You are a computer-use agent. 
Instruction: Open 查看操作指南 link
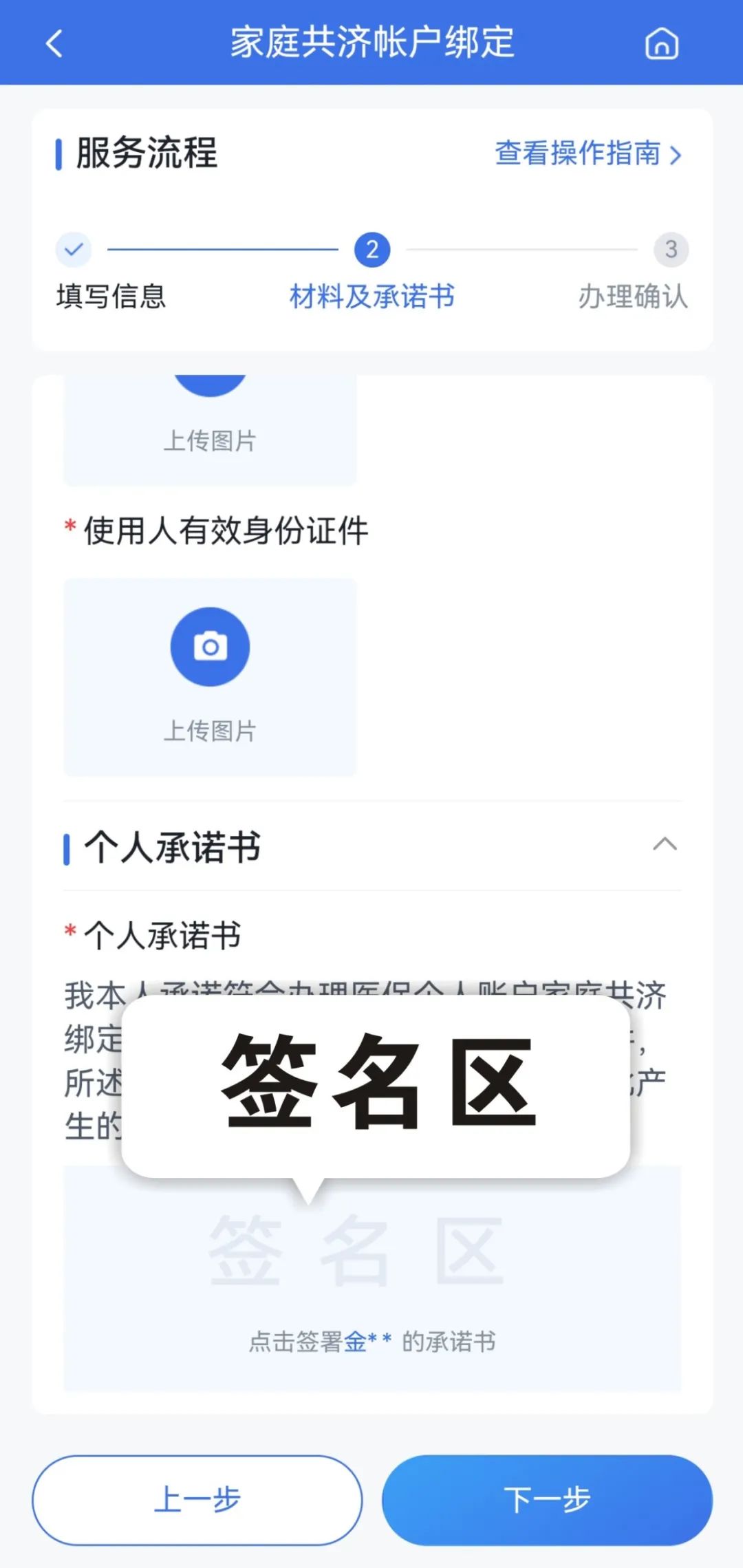(x=588, y=153)
